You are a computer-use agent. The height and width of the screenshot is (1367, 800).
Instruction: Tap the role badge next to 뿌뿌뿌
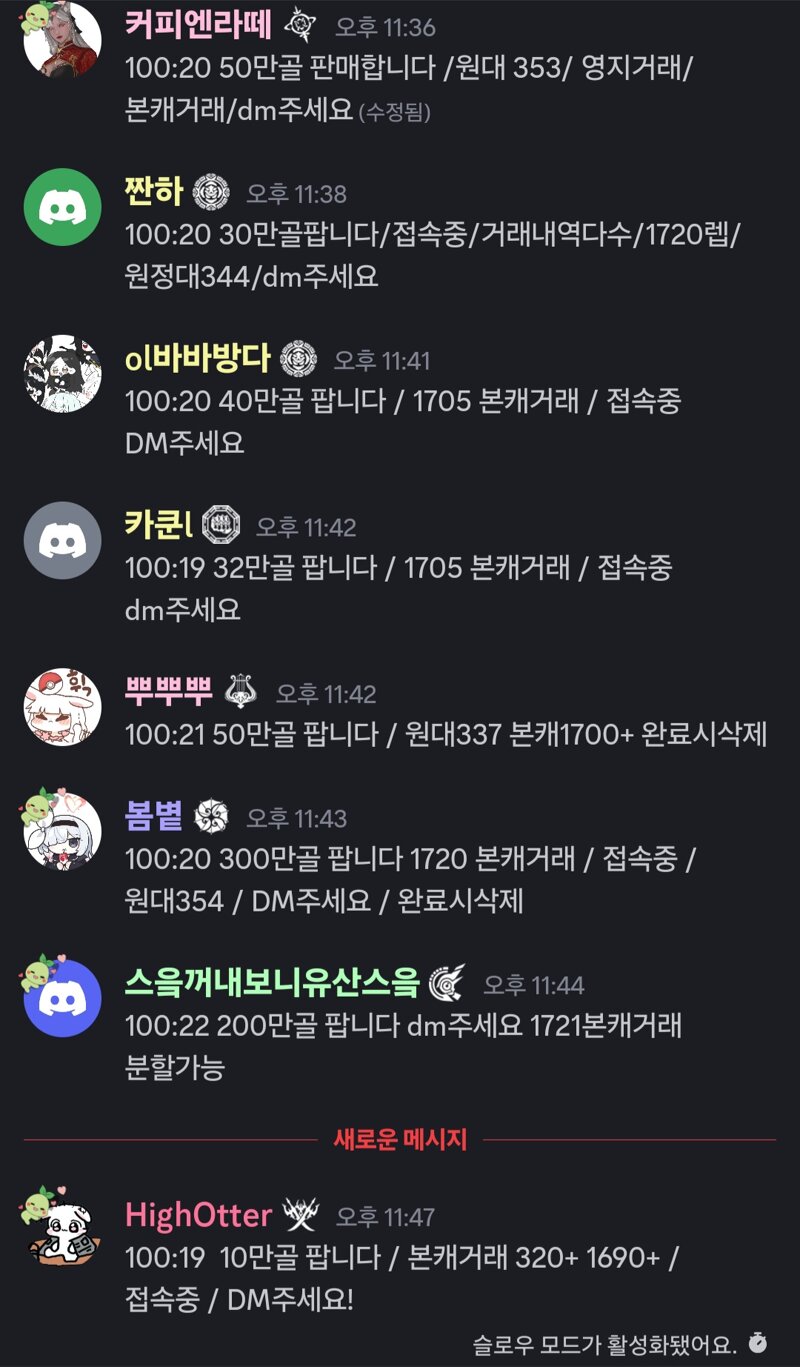point(241,692)
